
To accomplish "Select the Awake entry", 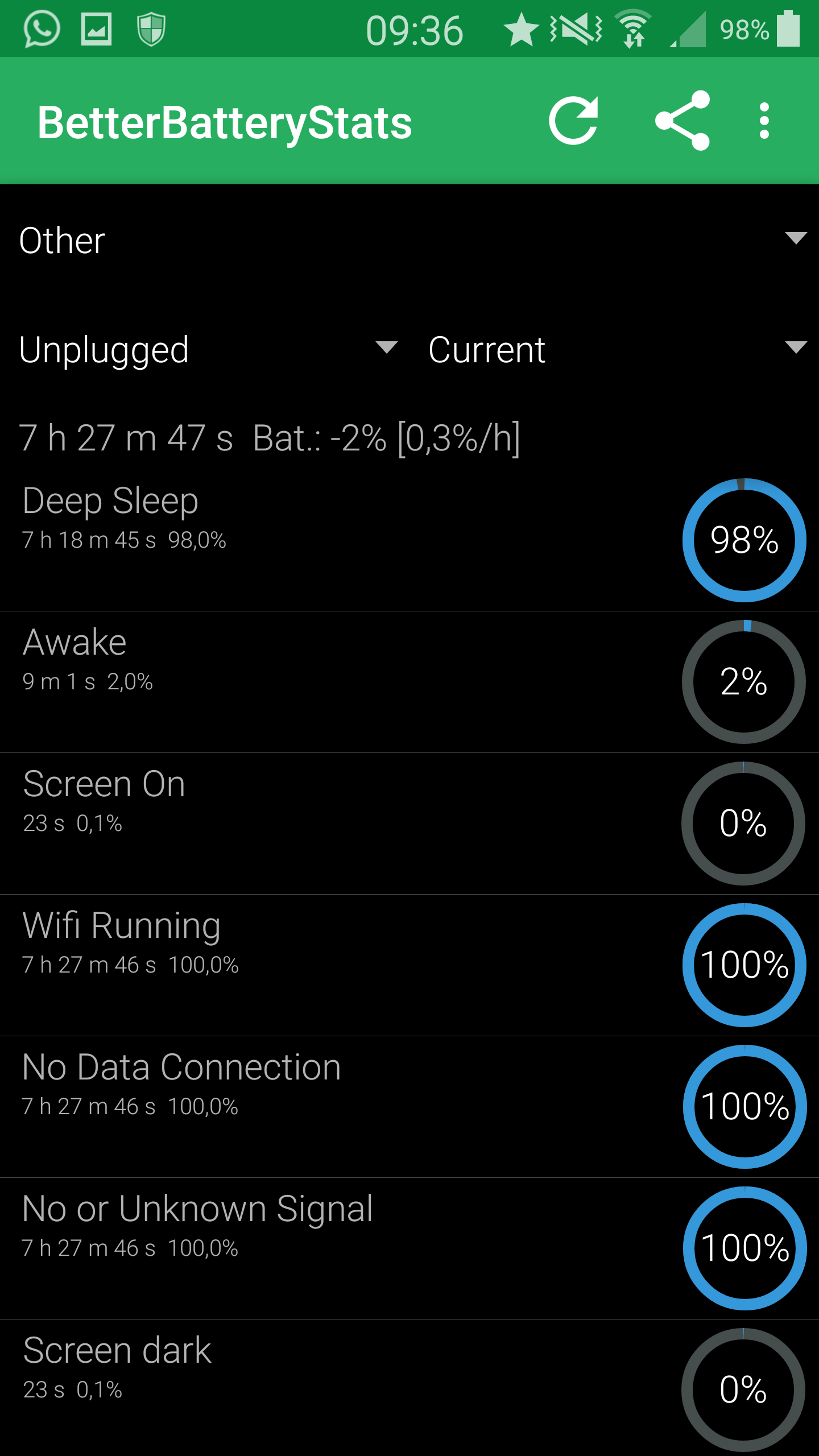I will click(x=409, y=682).
